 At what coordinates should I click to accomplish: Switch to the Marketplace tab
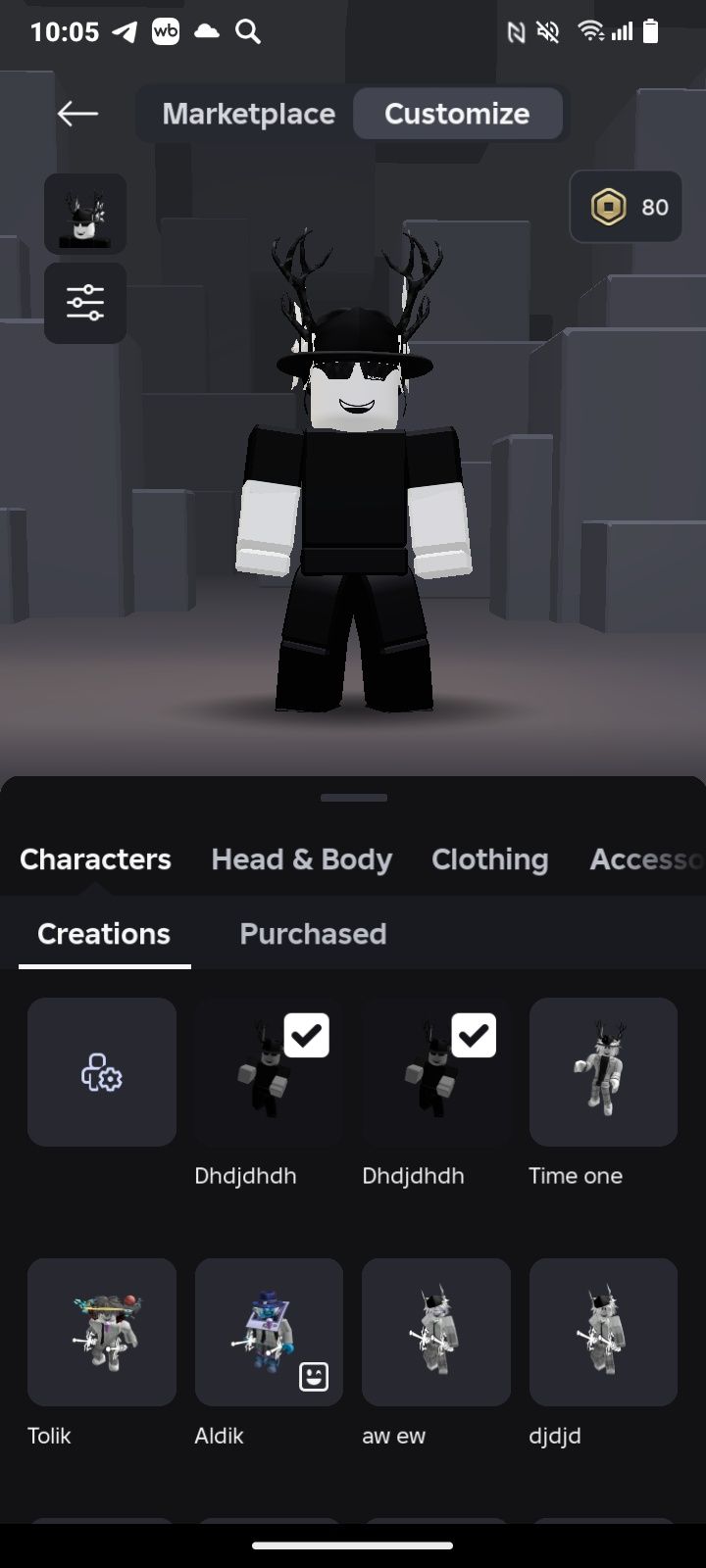248,114
